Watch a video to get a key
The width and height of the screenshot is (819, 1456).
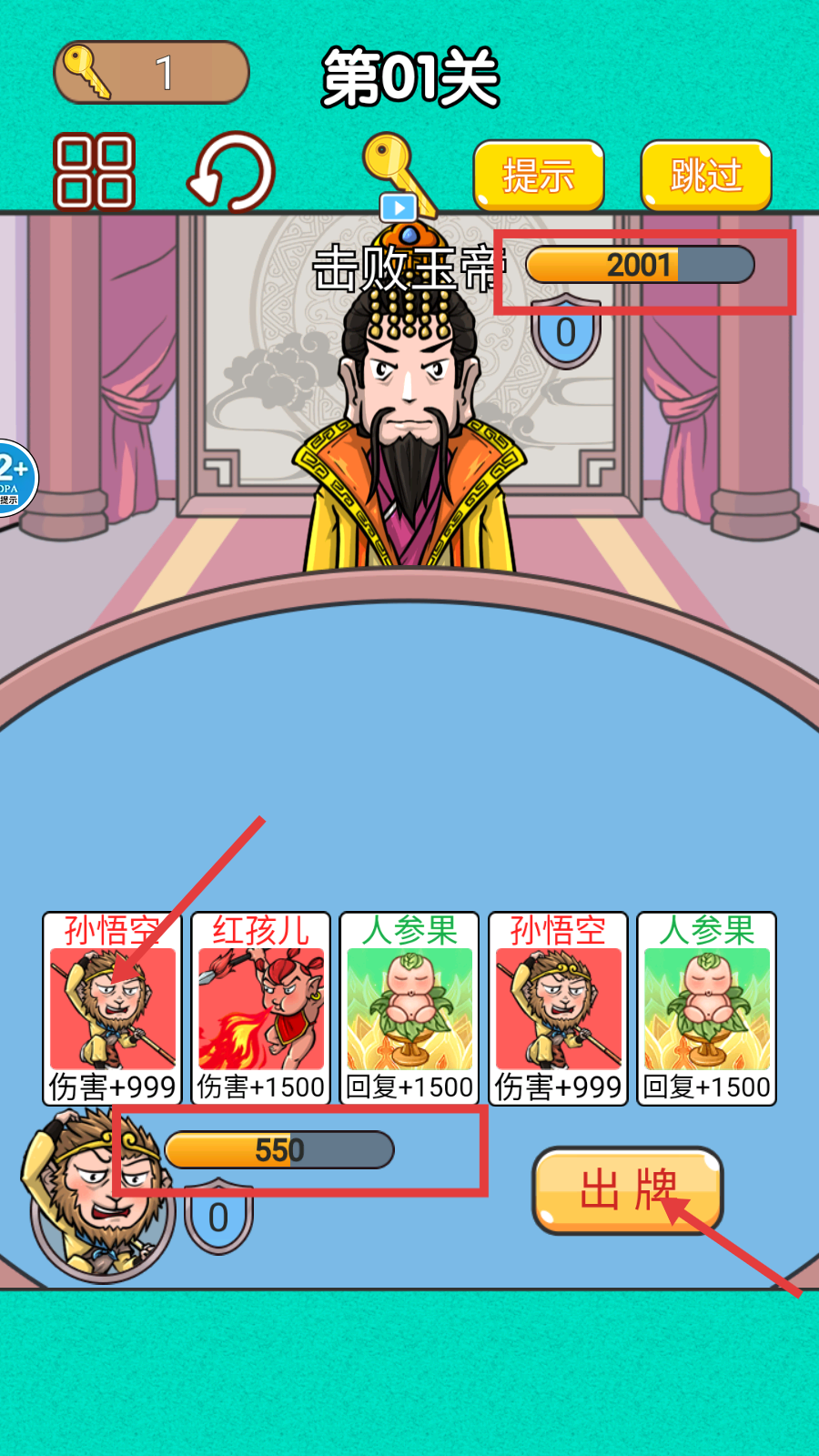click(x=398, y=177)
